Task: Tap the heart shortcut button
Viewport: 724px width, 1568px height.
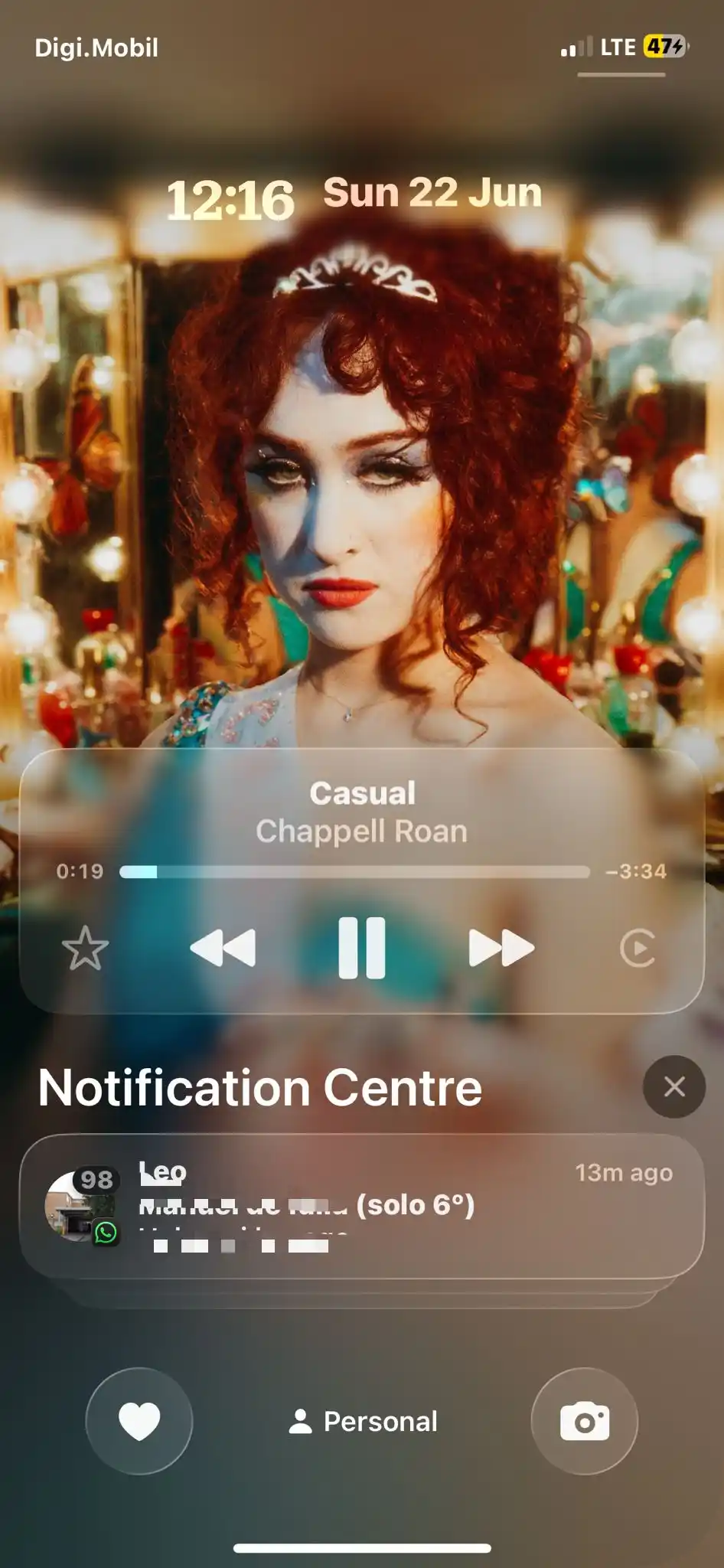Action: [x=139, y=1421]
